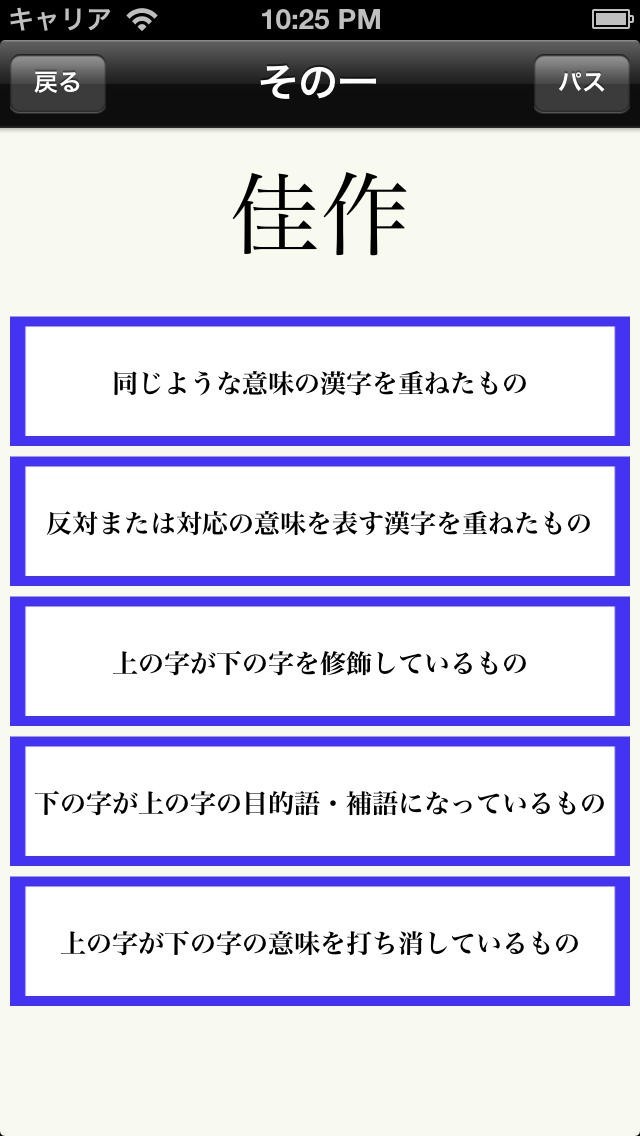Pick 上の字が下の字を修飾しているもの
This screenshot has height=1136, width=640.
(319, 662)
